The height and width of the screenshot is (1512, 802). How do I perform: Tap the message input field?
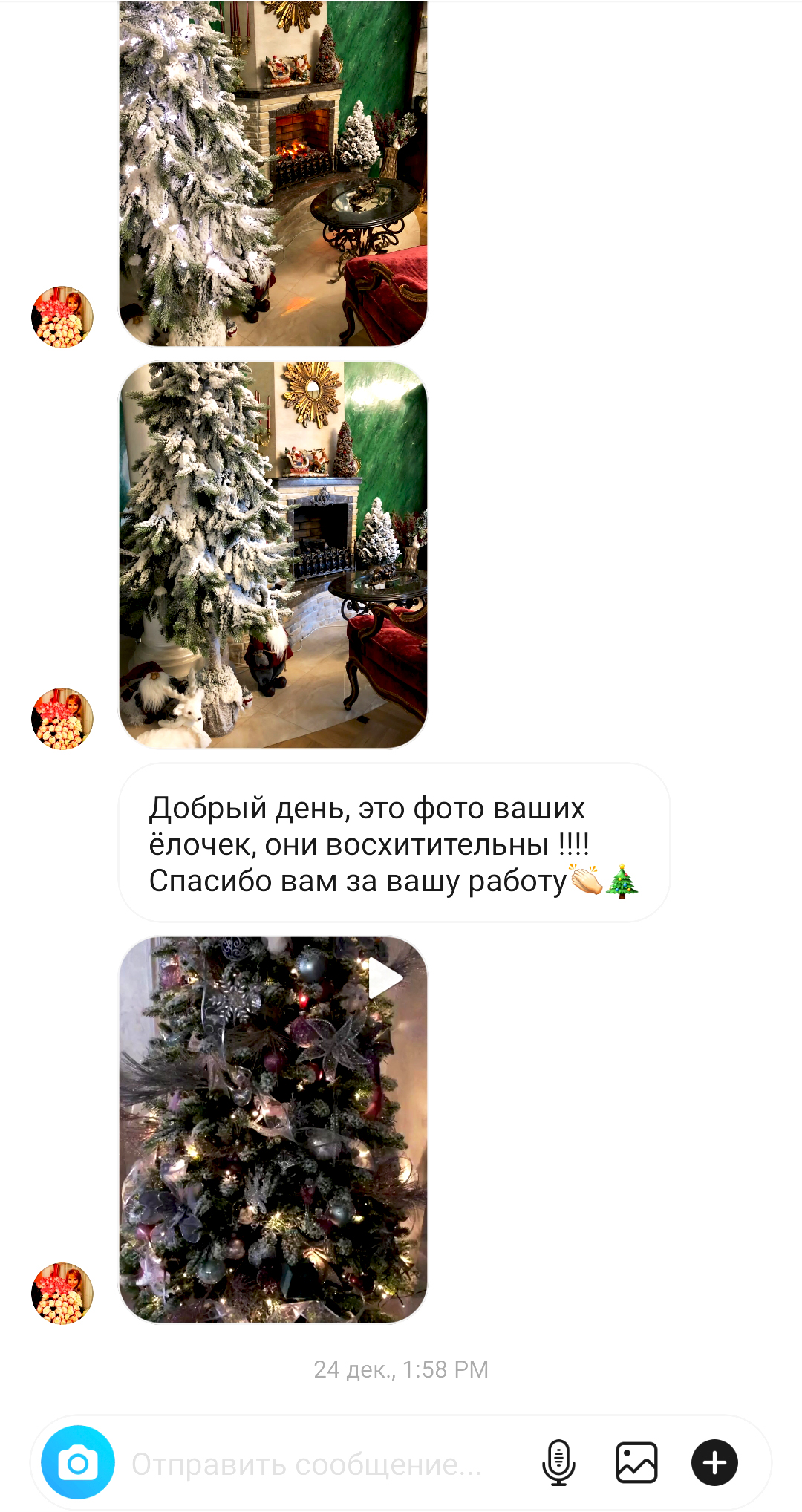pos(312,1464)
